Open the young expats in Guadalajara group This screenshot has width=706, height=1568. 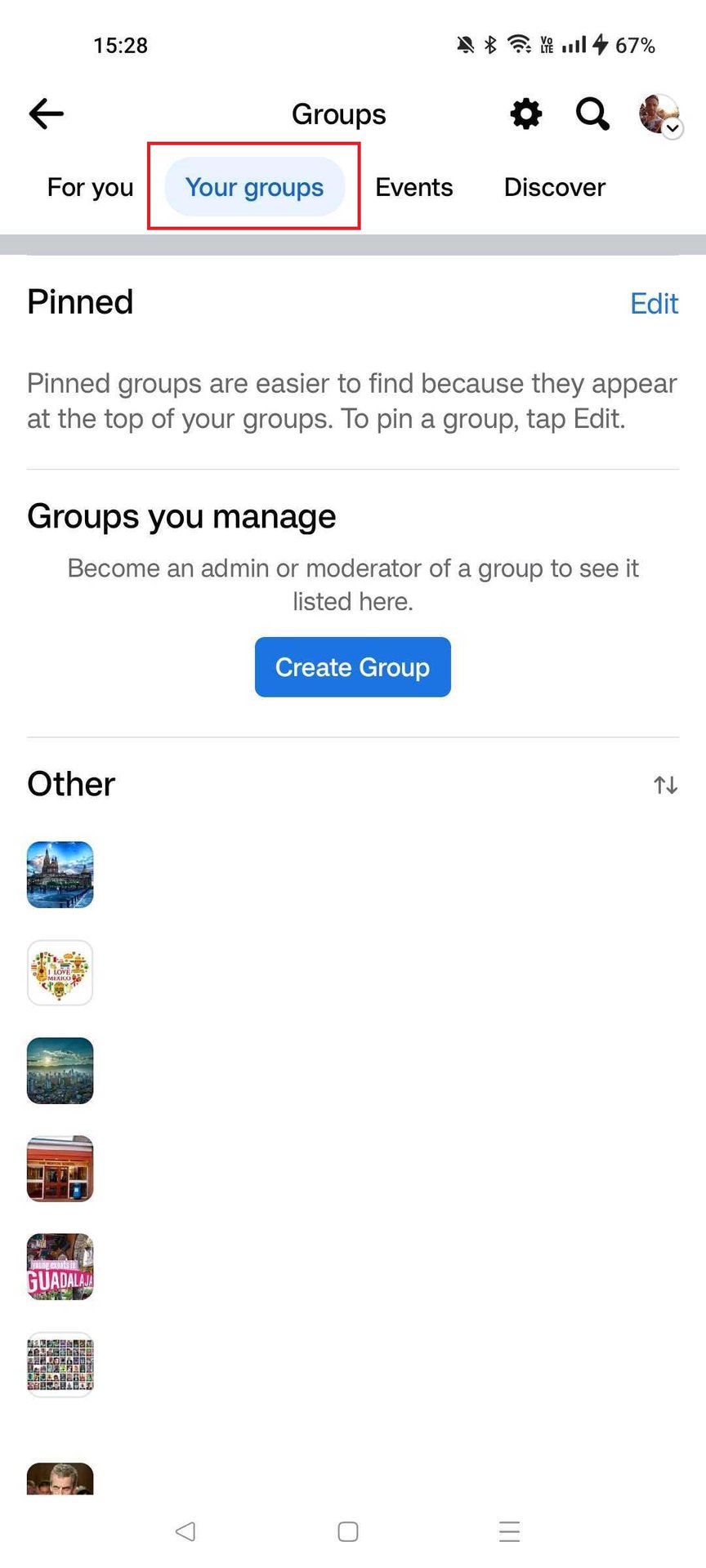(60, 1267)
